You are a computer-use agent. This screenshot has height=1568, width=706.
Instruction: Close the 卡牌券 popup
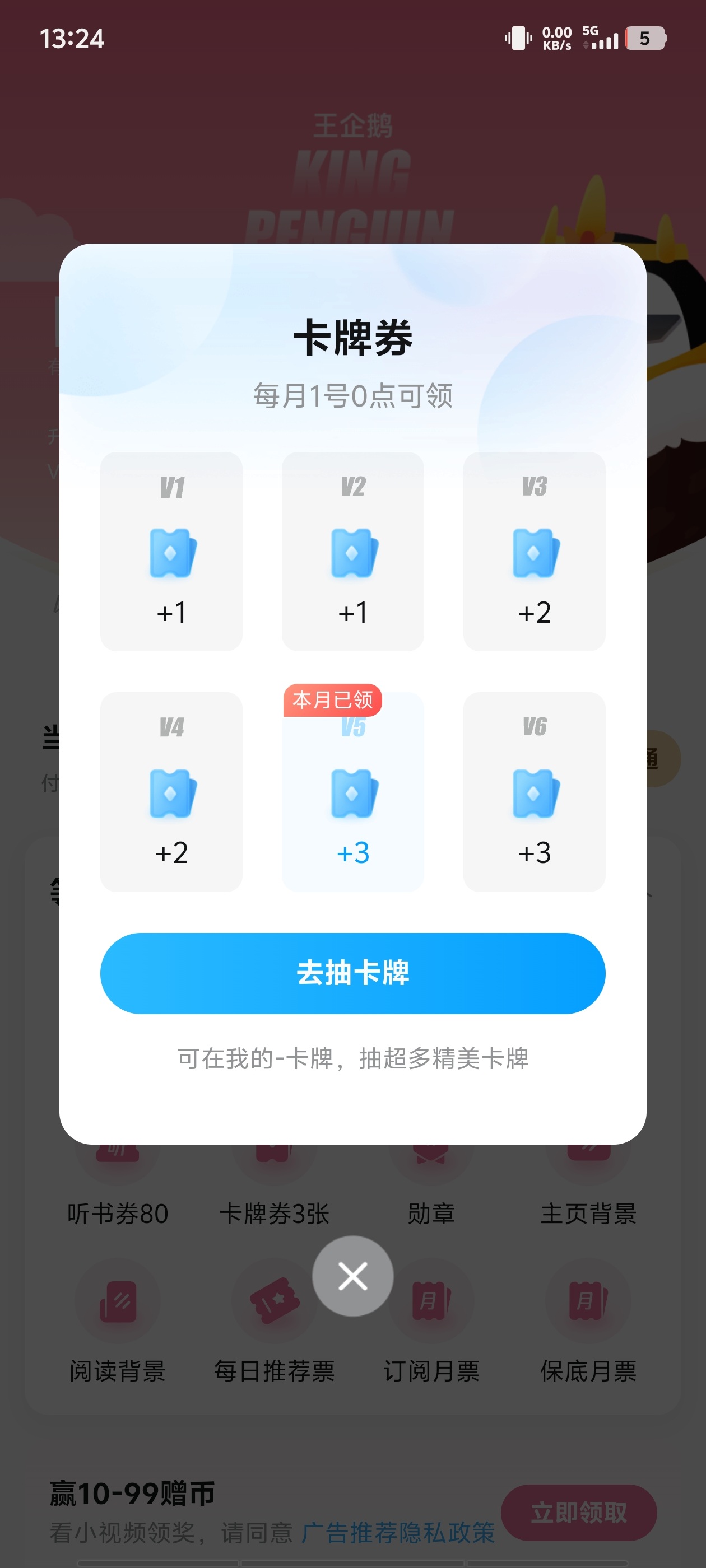(x=352, y=1276)
